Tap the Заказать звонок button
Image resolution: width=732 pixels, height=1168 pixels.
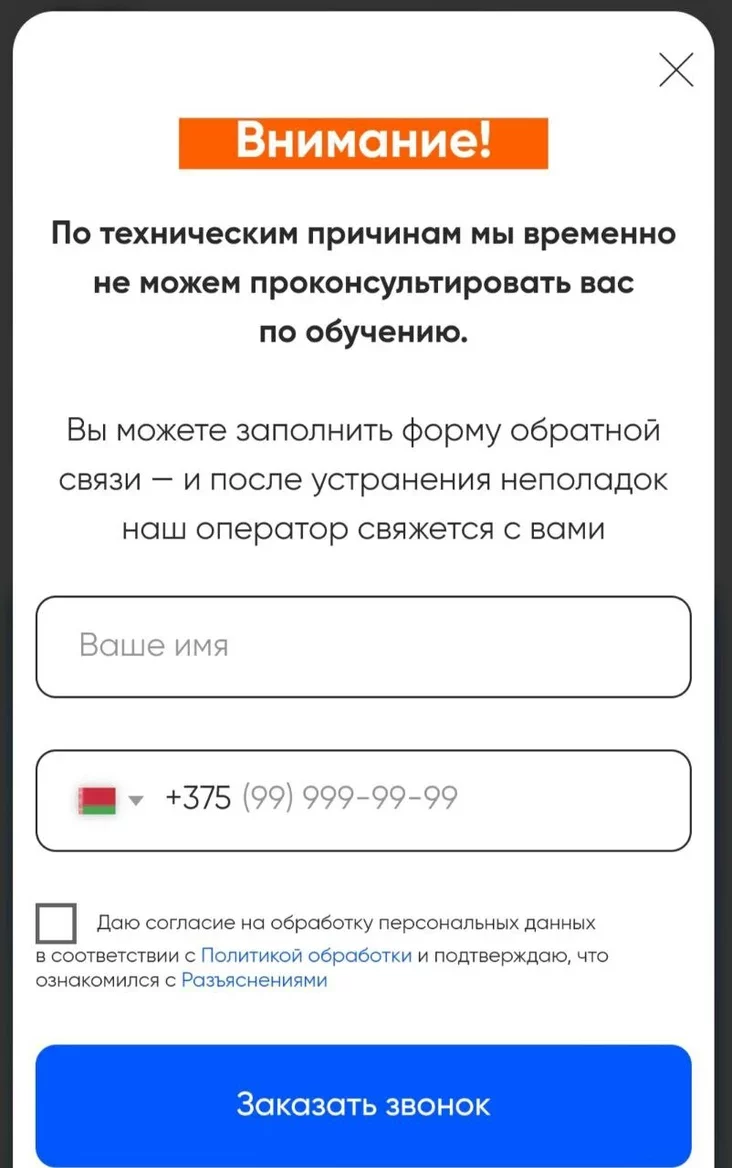[x=363, y=1104]
